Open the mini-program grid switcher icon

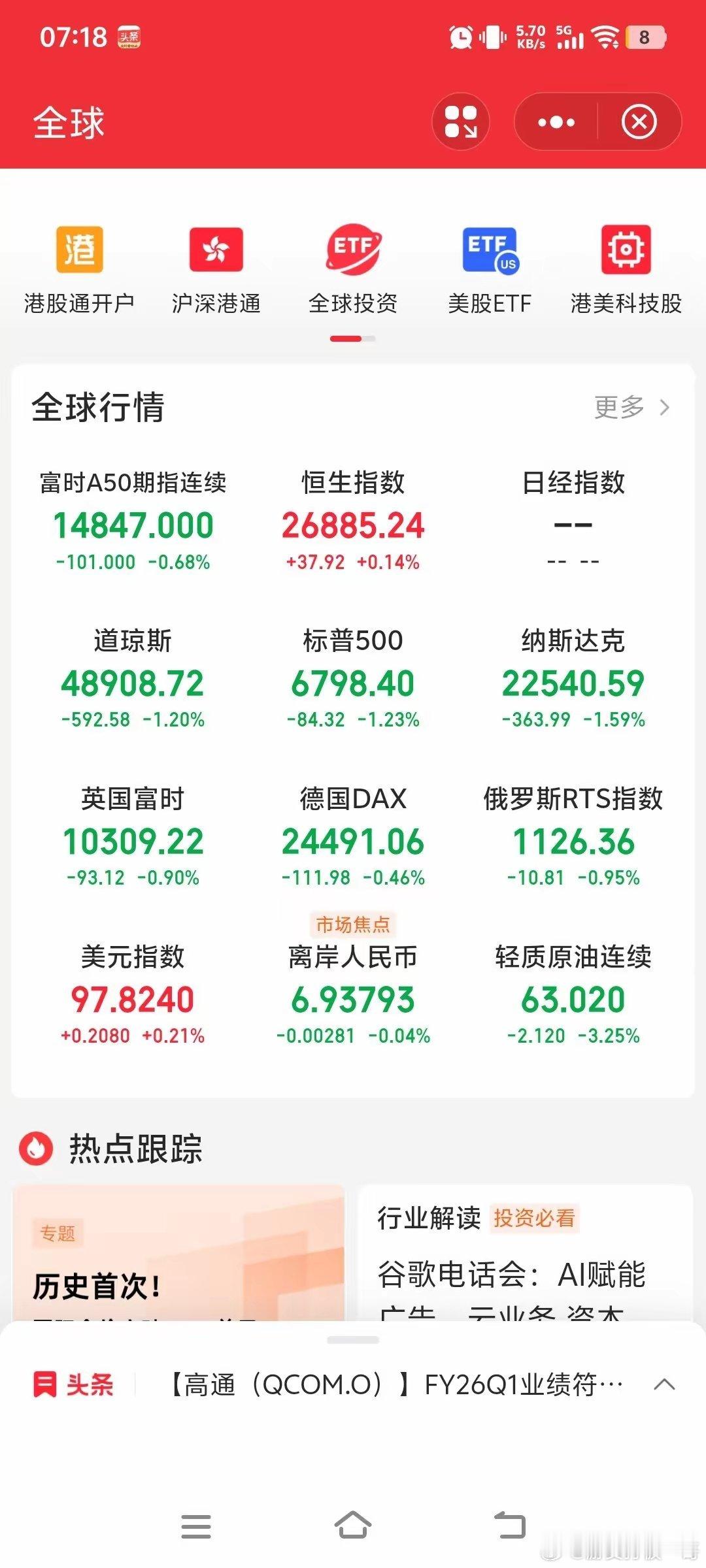pos(461,122)
